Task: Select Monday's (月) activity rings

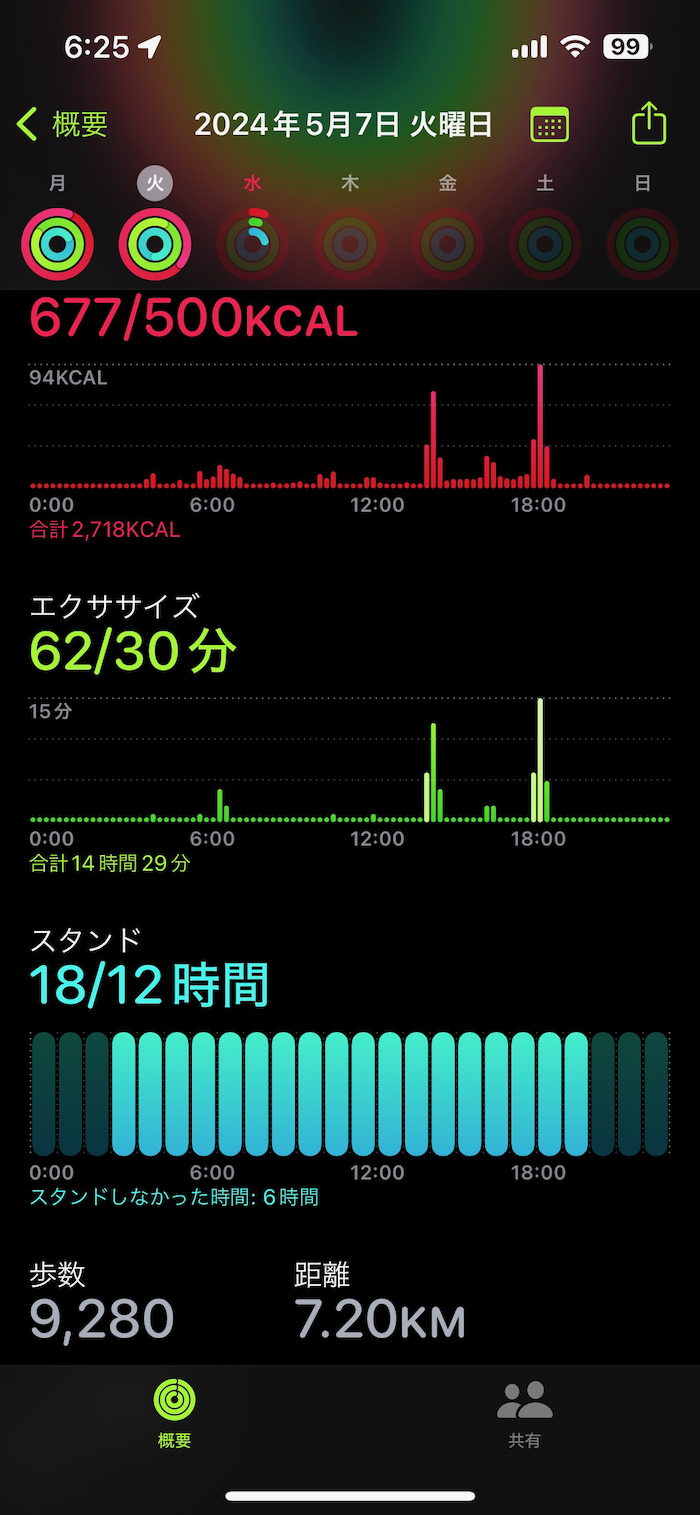Action: pos(58,243)
